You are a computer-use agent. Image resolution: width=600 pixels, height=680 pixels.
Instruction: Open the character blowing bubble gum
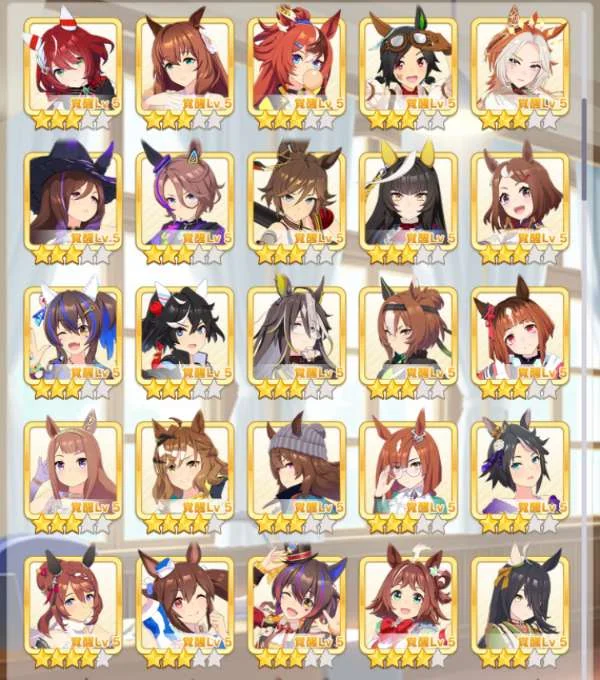pyautogui.click(x=296, y=66)
